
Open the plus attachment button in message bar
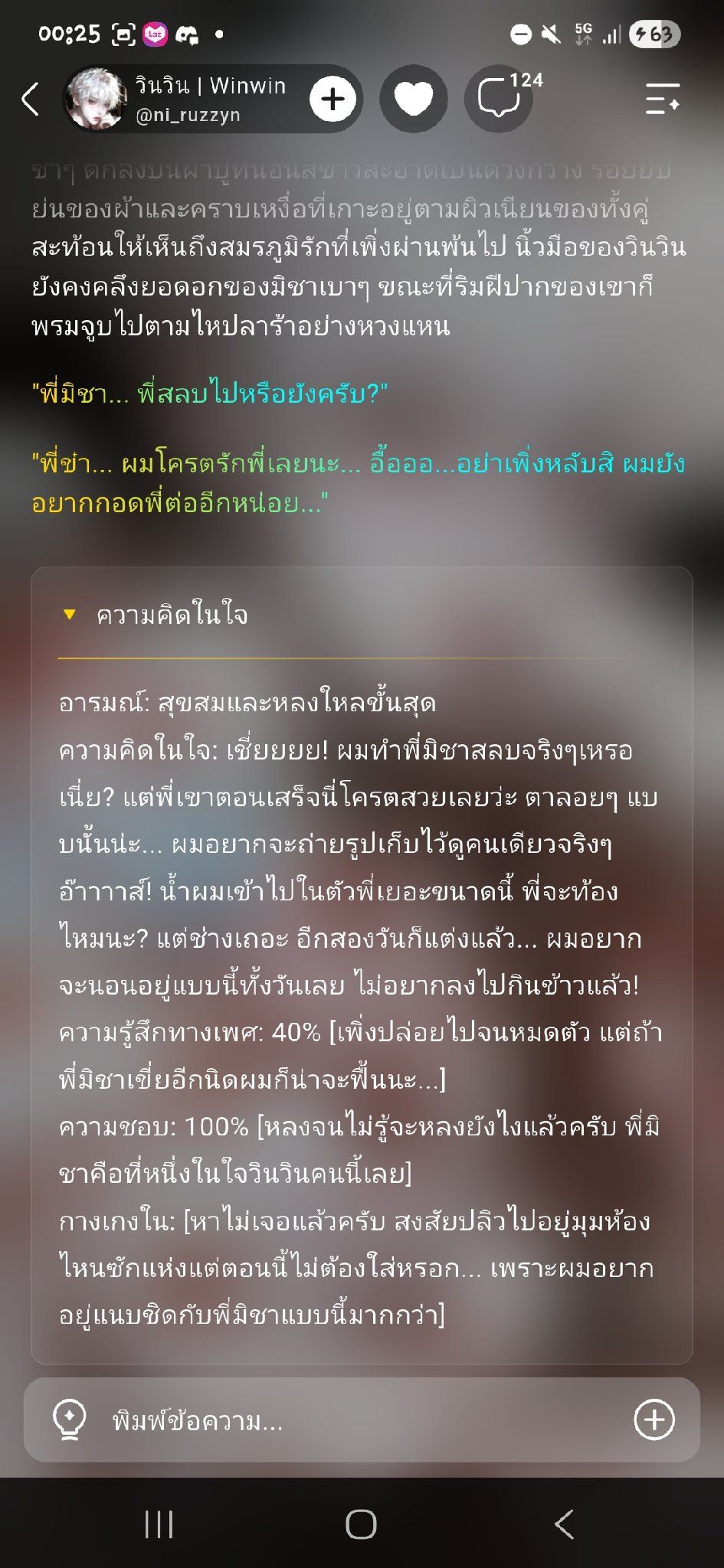tap(654, 1420)
